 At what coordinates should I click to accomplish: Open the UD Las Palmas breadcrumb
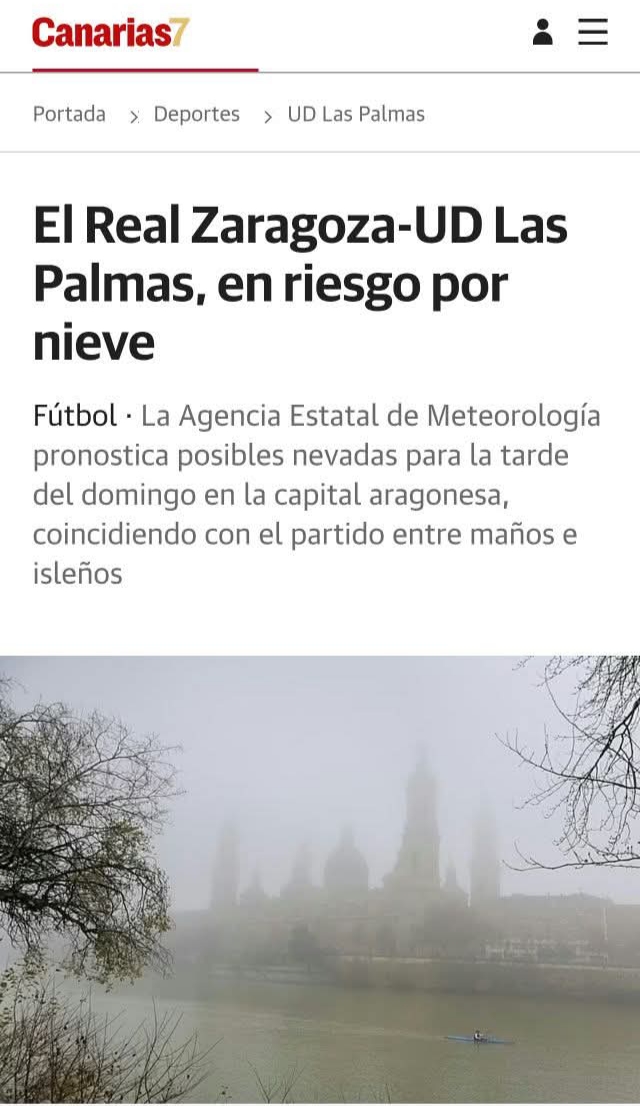click(356, 114)
